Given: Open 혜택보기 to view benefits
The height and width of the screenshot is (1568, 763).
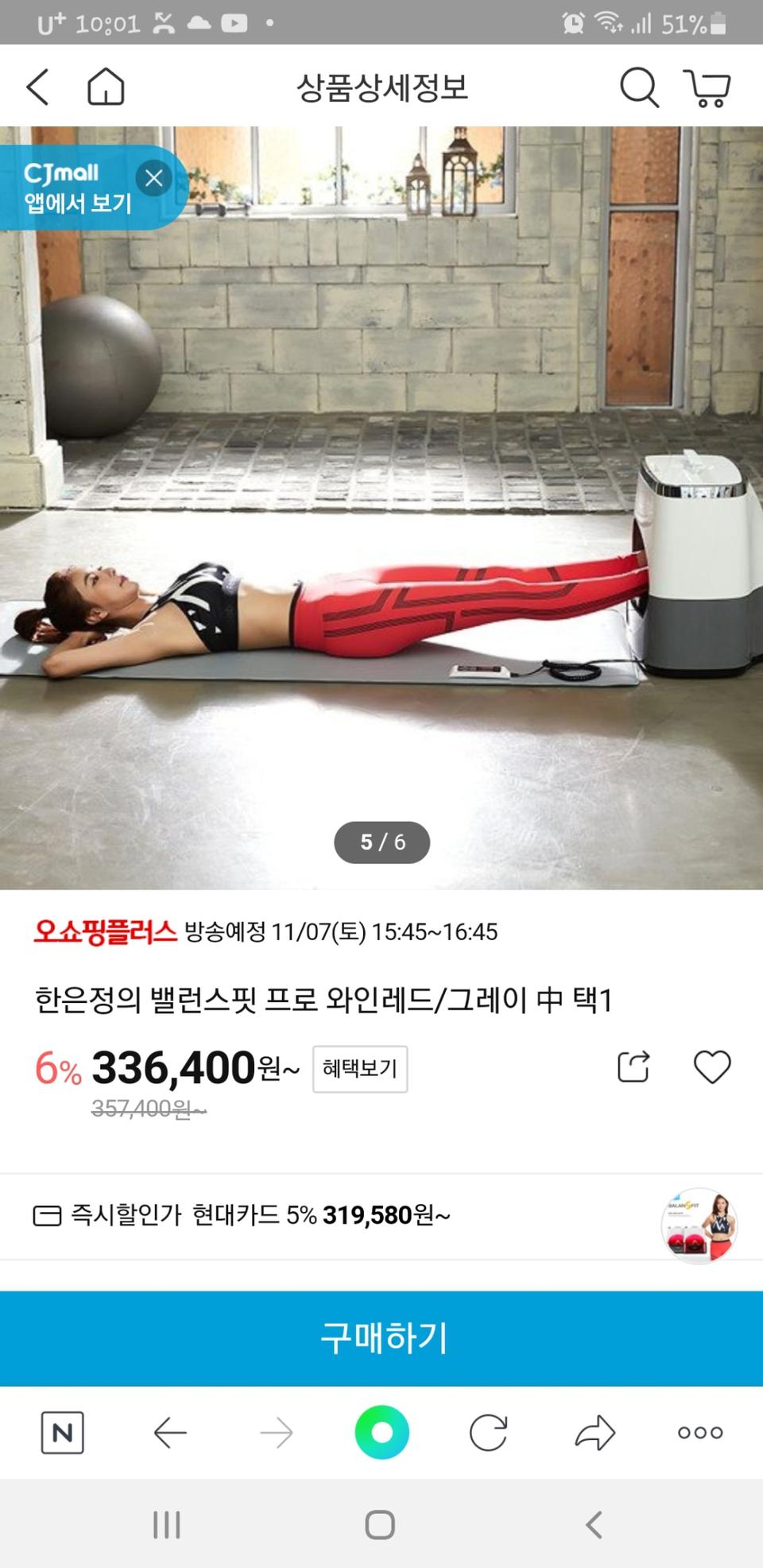Looking at the screenshot, I should 361,1068.
